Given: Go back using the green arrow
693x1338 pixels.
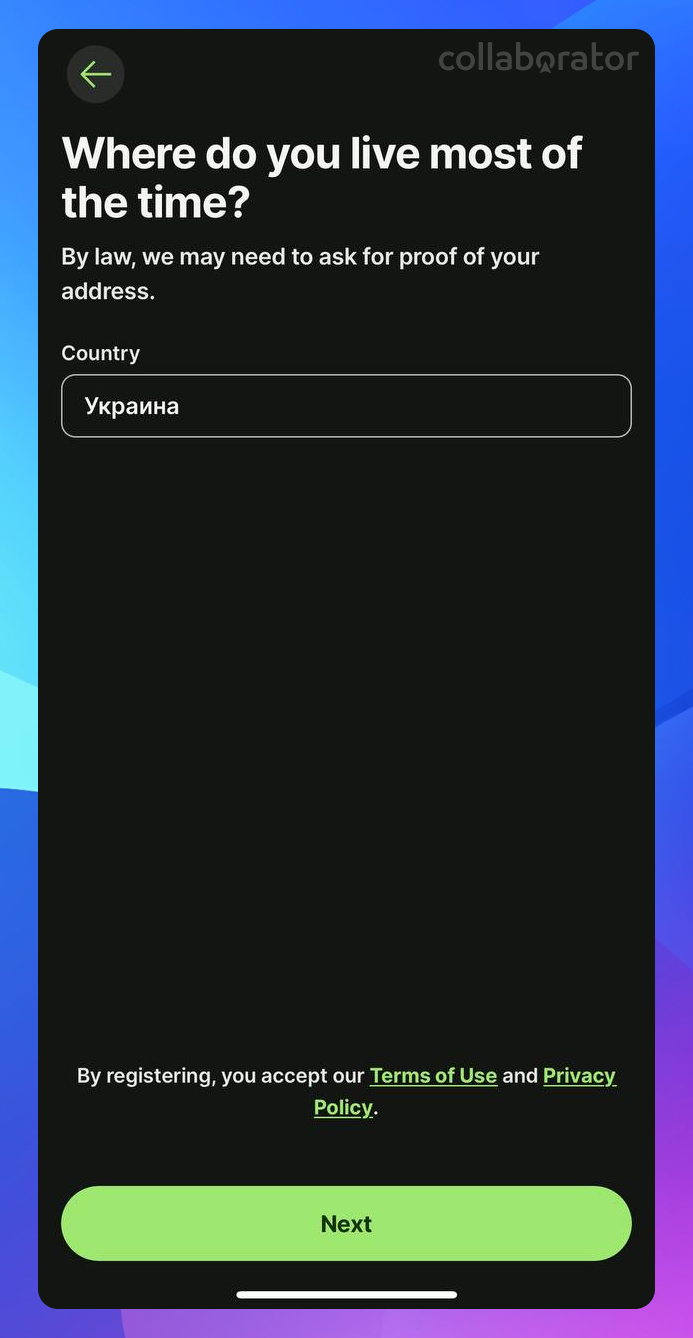Looking at the screenshot, I should click(x=96, y=74).
